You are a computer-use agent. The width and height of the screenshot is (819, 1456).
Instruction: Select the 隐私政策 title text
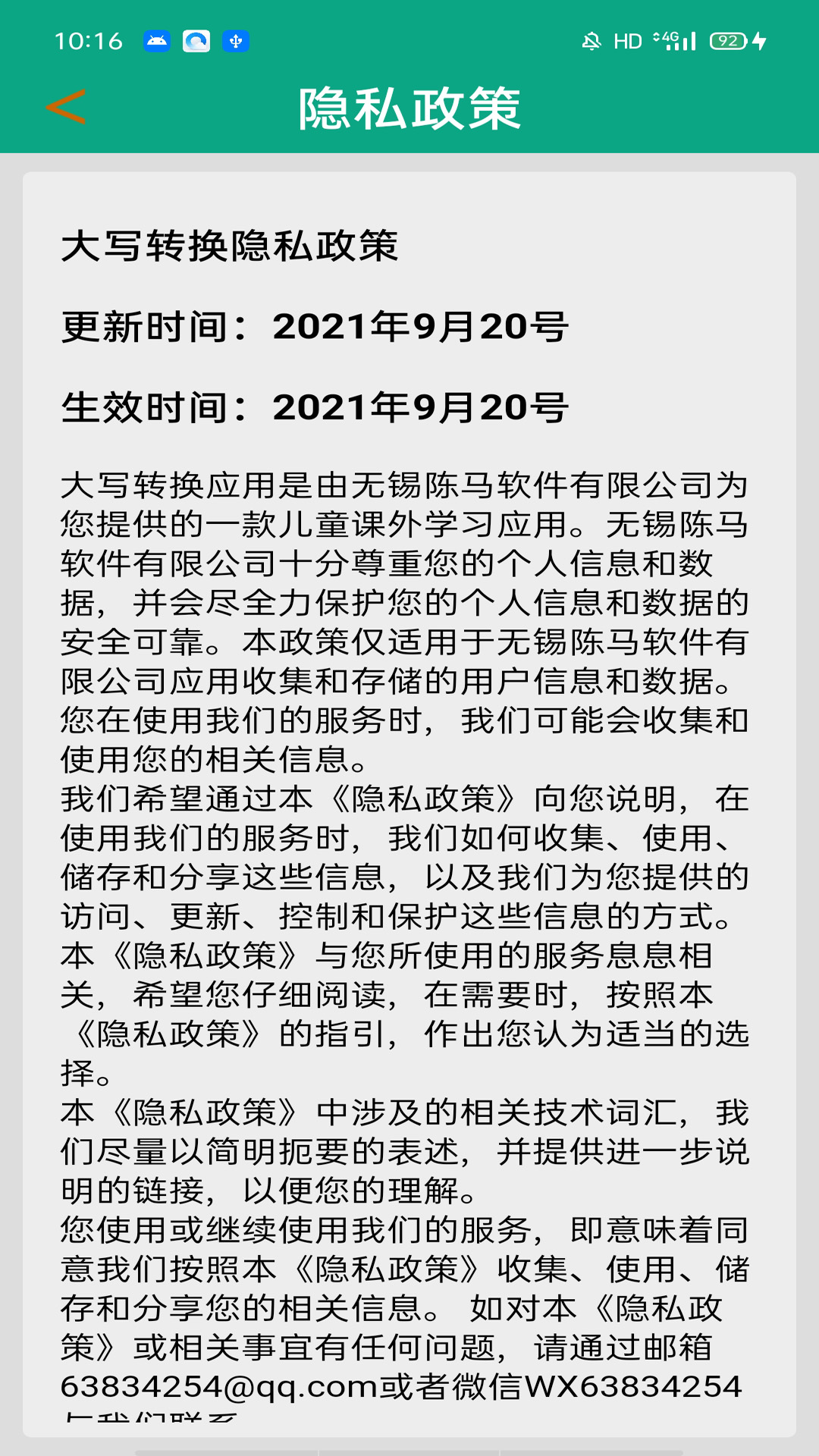pyautogui.click(x=409, y=108)
